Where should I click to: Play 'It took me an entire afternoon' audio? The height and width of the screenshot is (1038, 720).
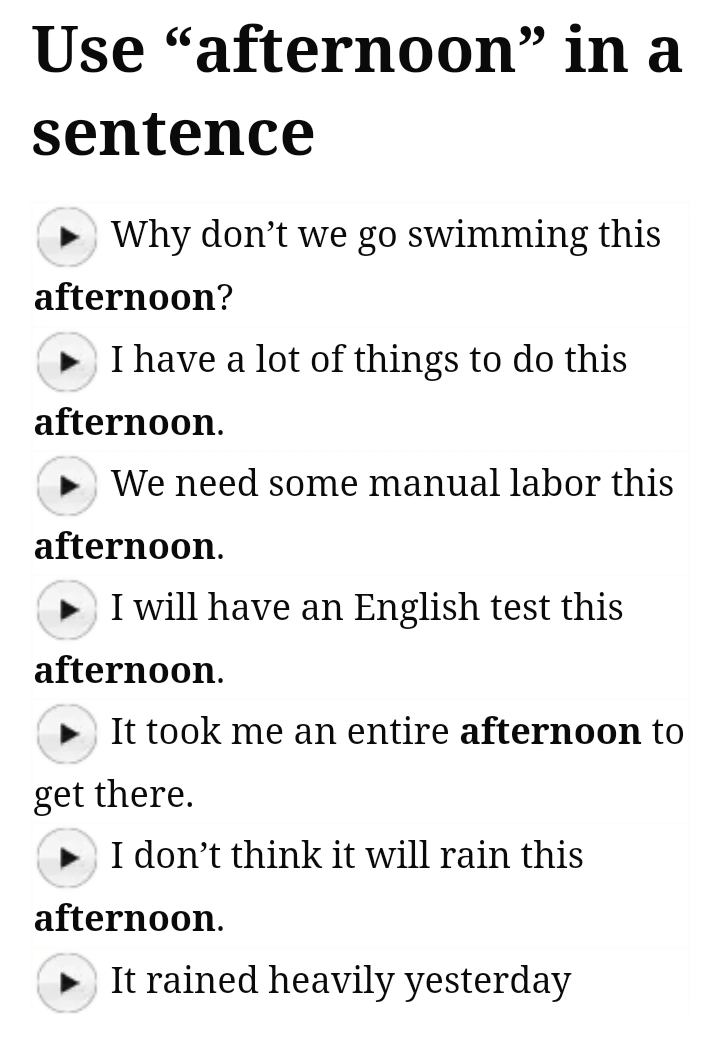pyautogui.click(x=66, y=733)
